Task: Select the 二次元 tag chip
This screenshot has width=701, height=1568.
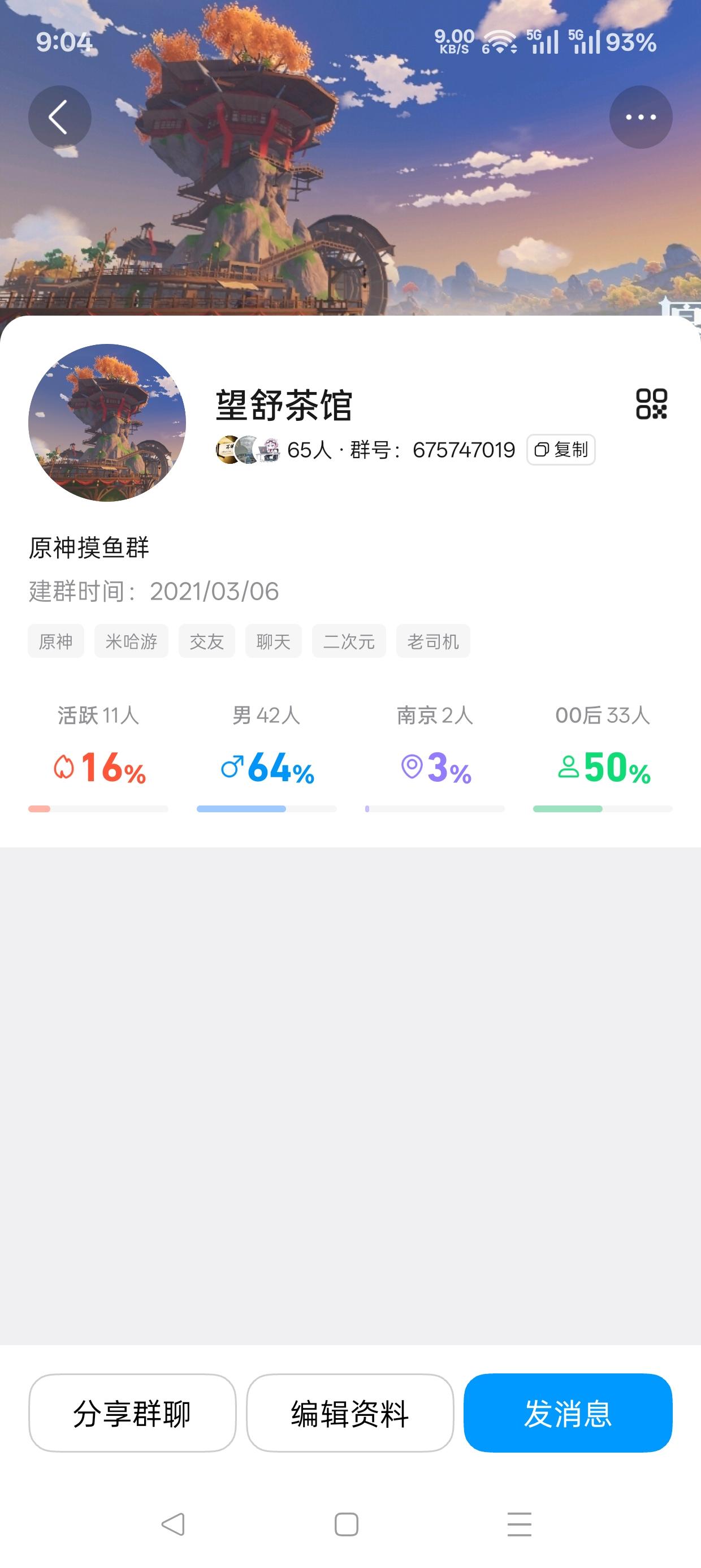Action: click(x=349, y=641)
